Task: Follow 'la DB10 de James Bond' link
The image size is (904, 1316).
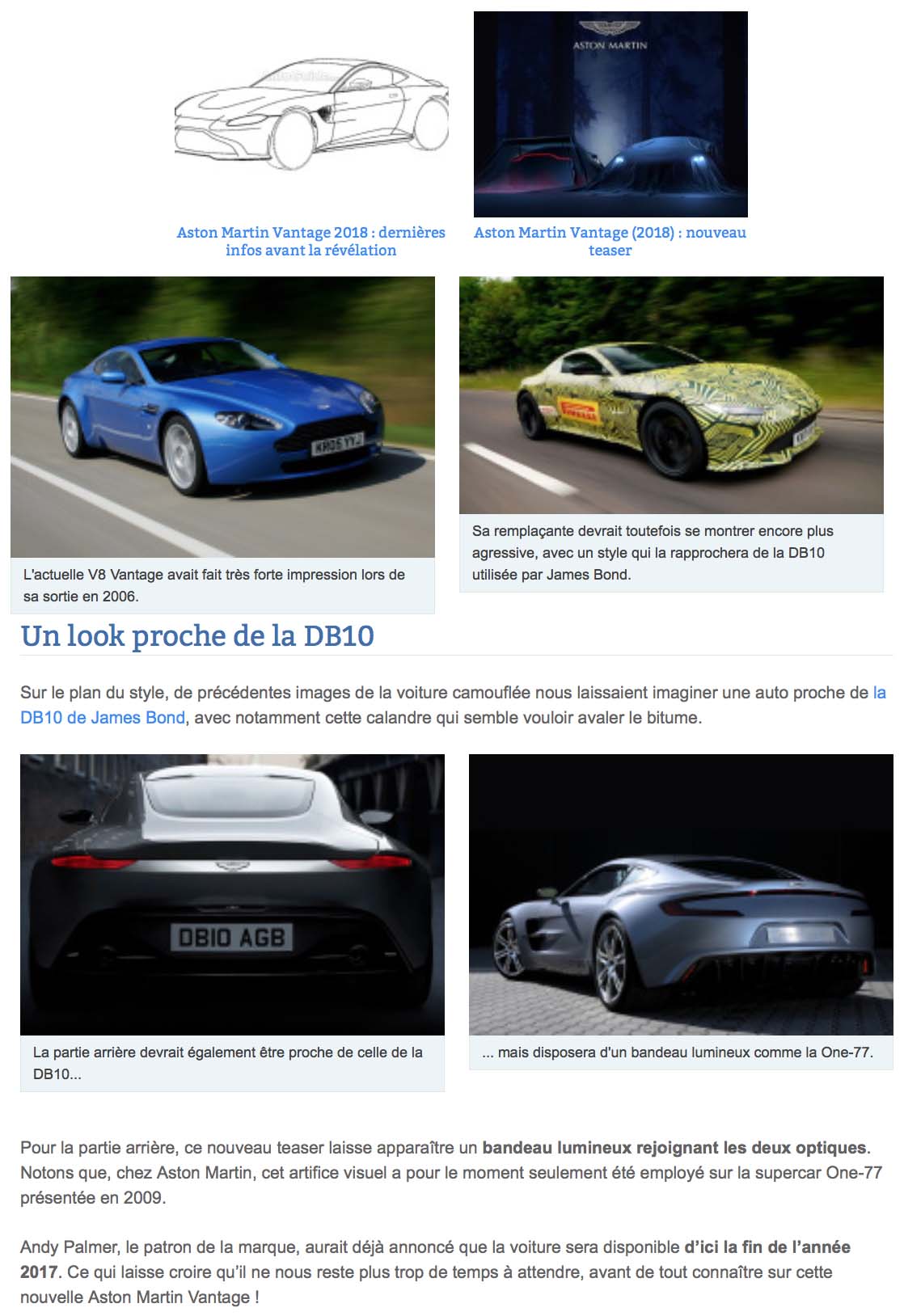Action: [x=102, y=717]
